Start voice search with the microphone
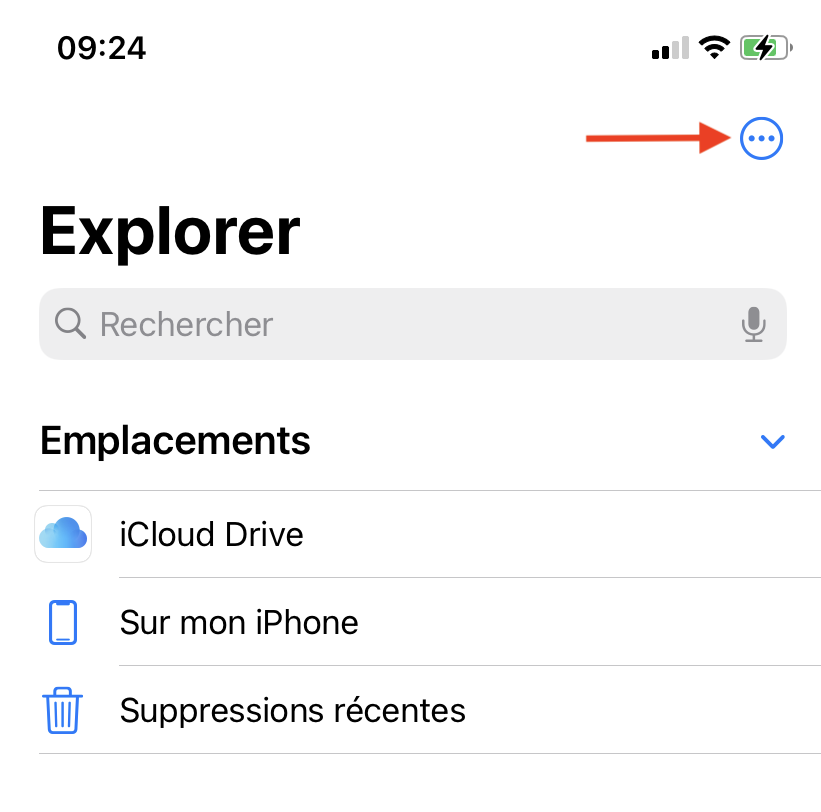 (x=753, y=324)
